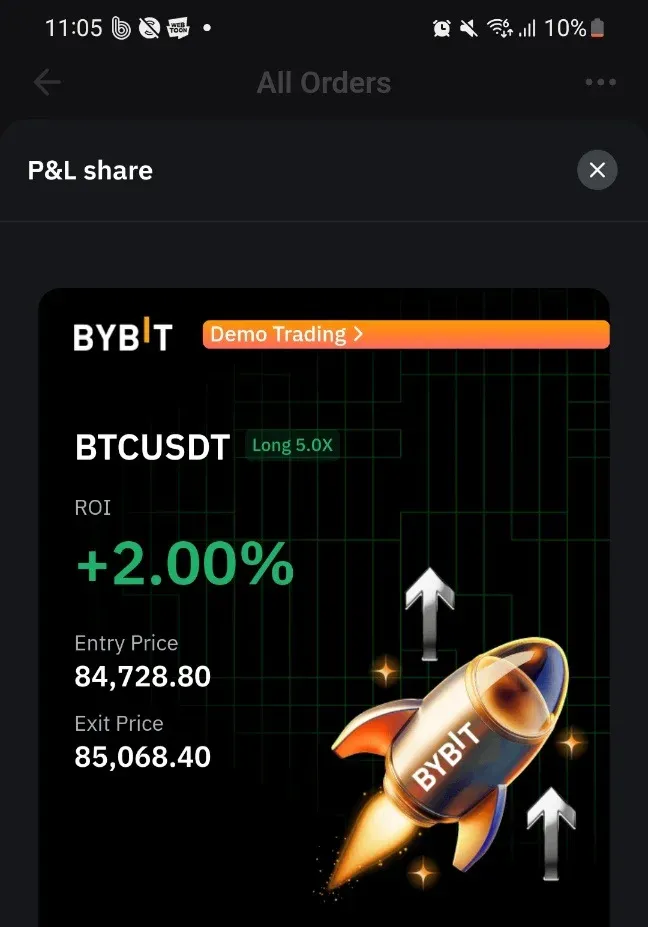Open the three-dot overflow menu
Image resolution: width=648 pixels, height=927 pixels.
tap(600, 83)
